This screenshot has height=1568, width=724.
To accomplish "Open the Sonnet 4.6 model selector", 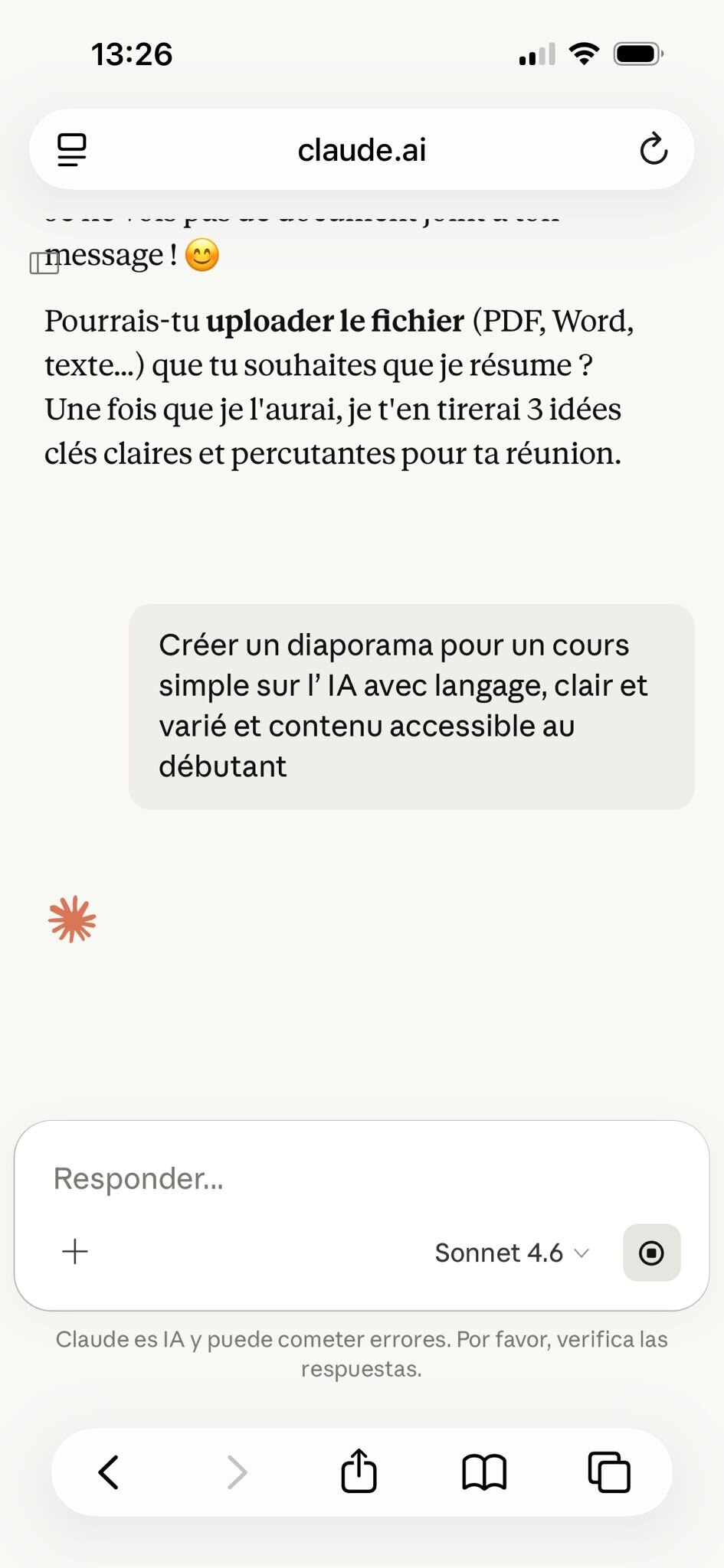I will tap(512, 1253).
